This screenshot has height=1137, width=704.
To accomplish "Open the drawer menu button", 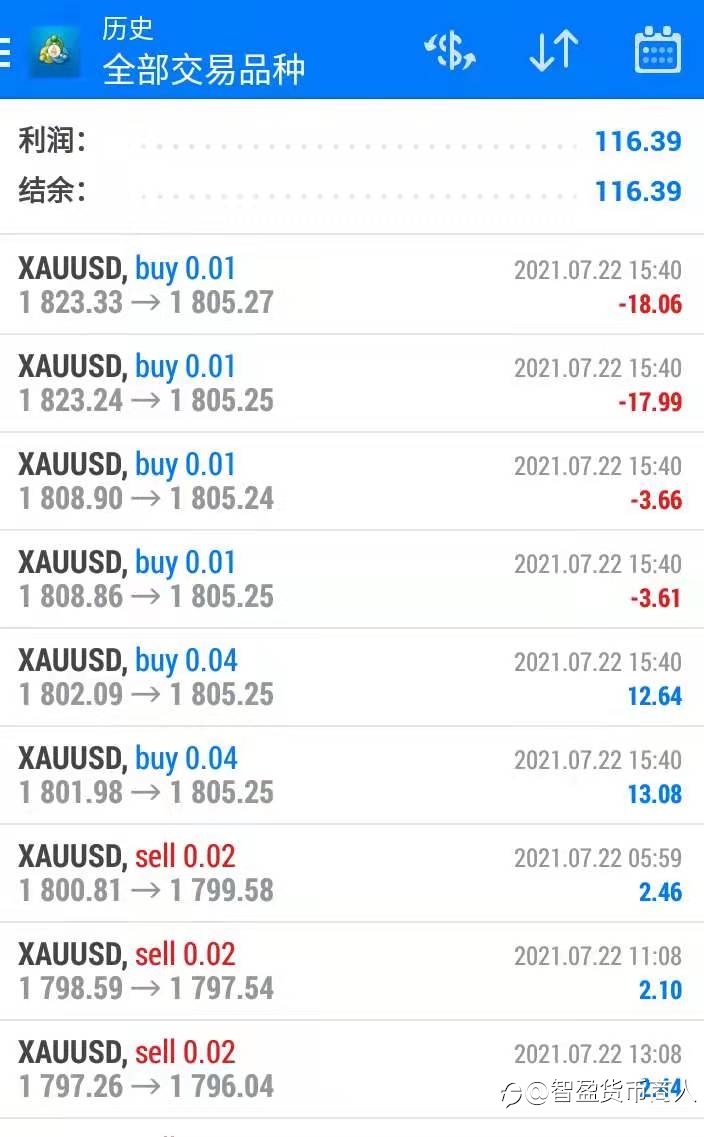I will tap(5, 51).
